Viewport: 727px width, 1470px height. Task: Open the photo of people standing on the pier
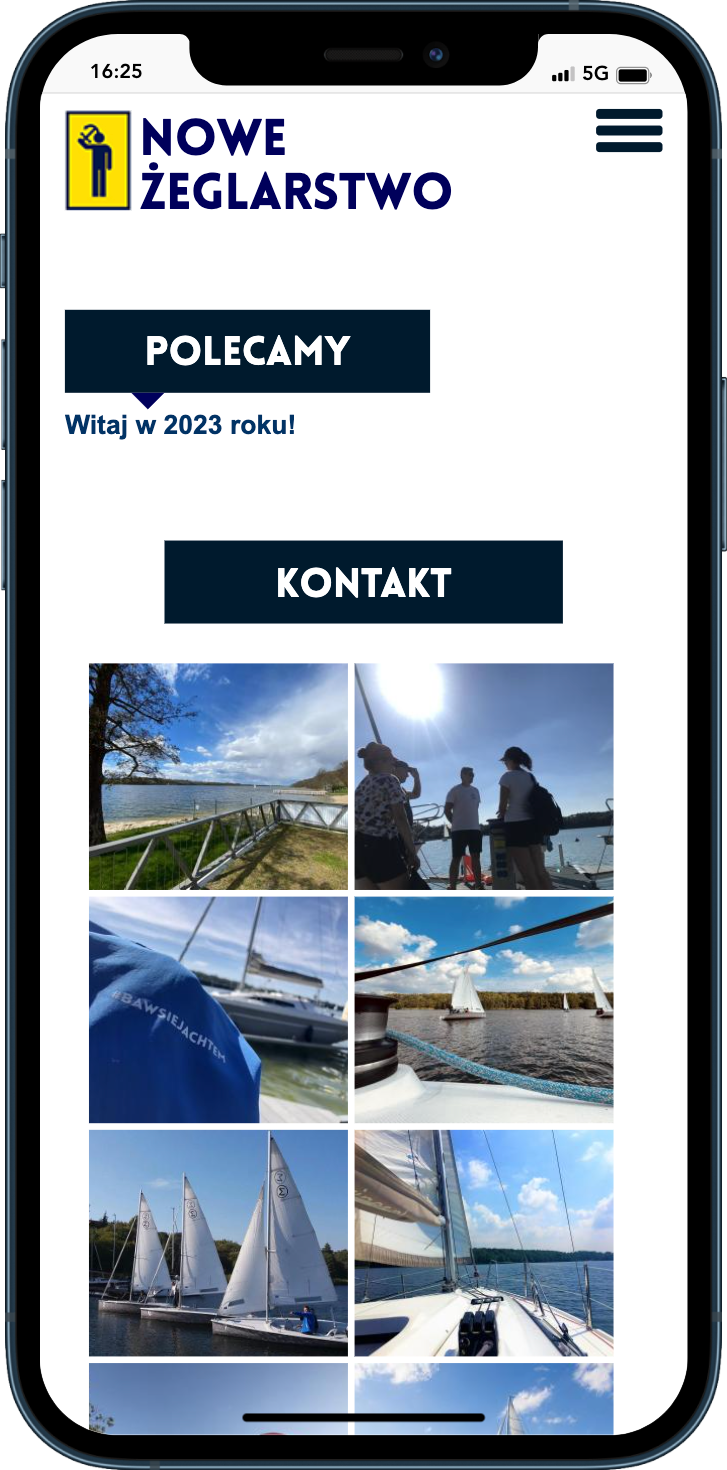[484, 776]
